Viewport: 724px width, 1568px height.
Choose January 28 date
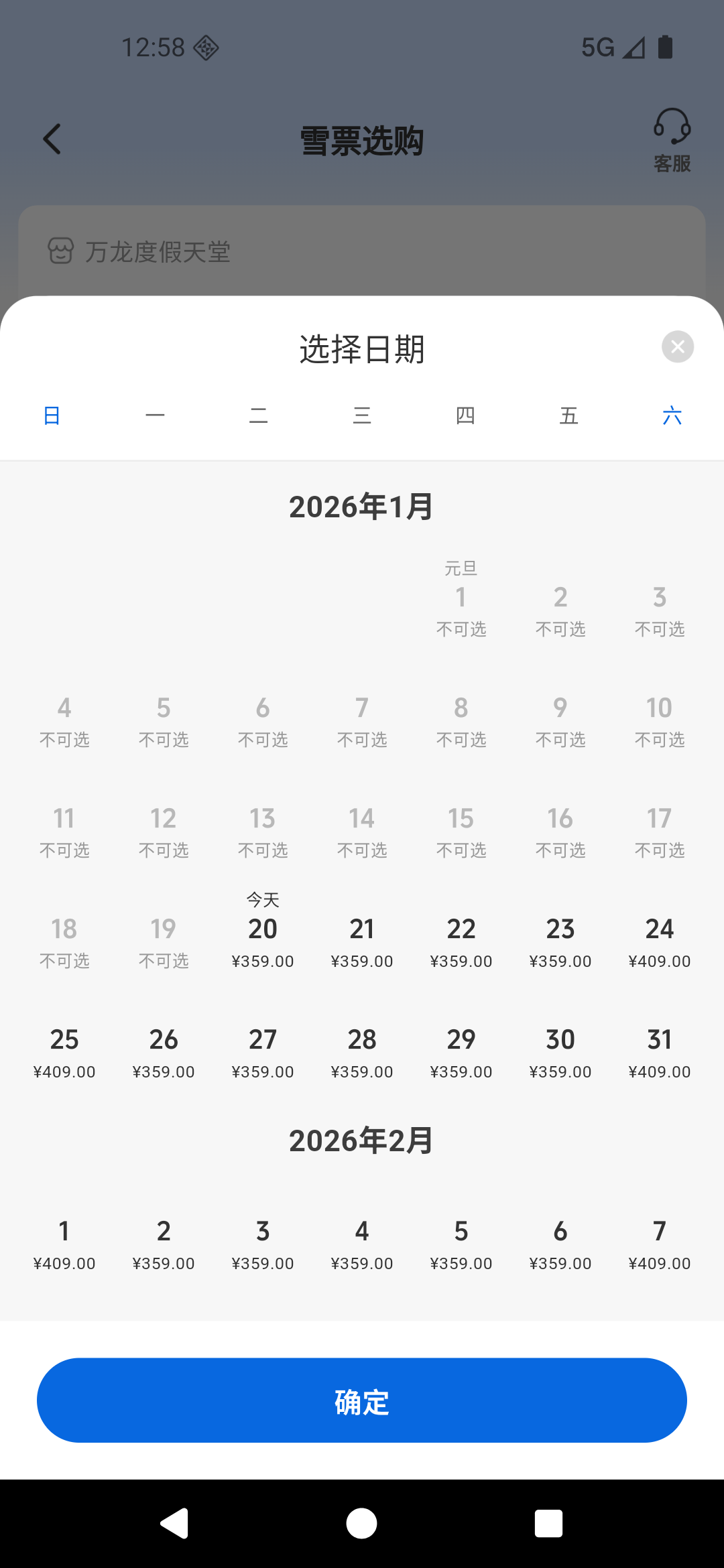pos(362,1051)
